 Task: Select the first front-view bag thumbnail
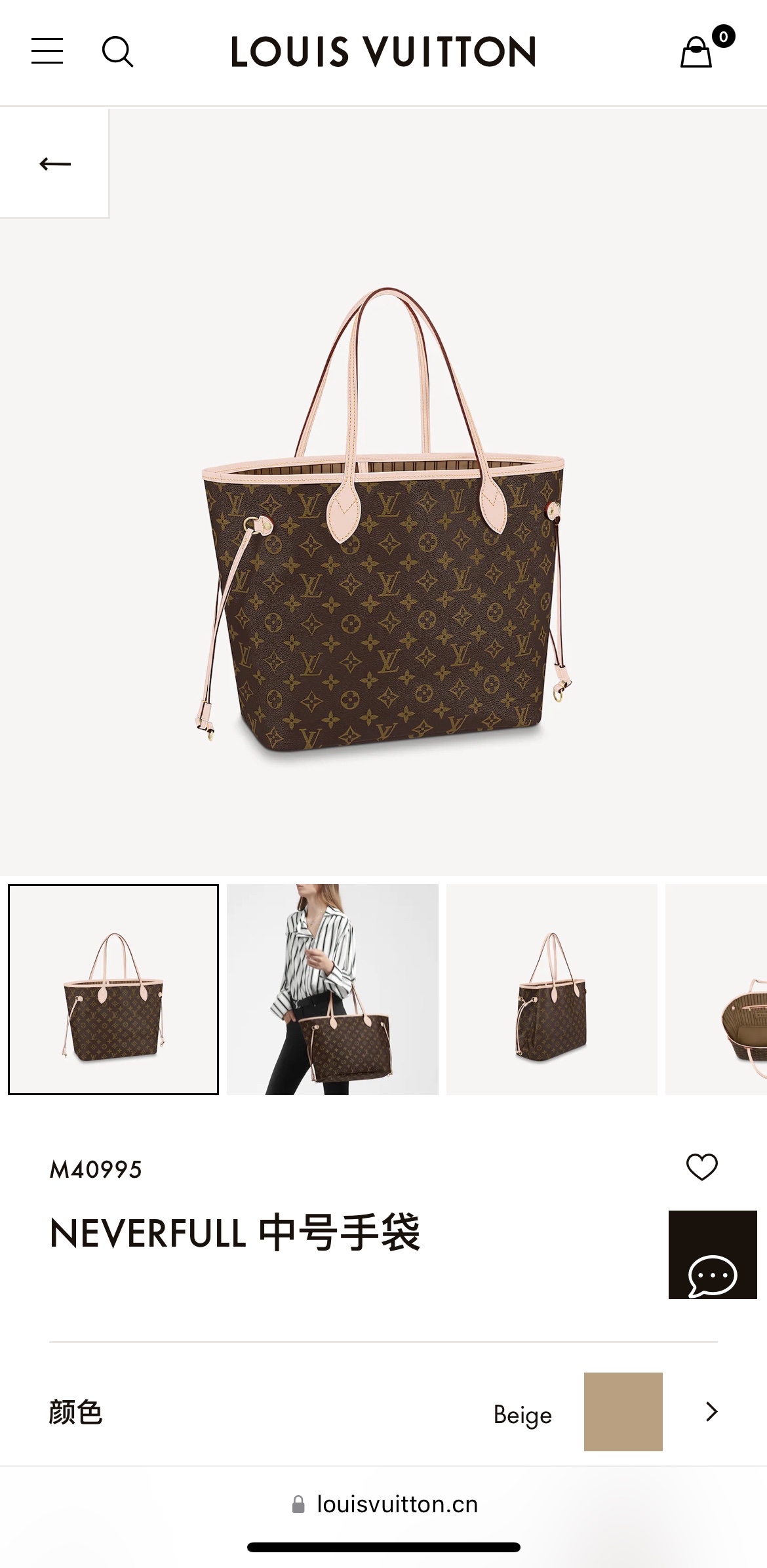tap(113, 989)
